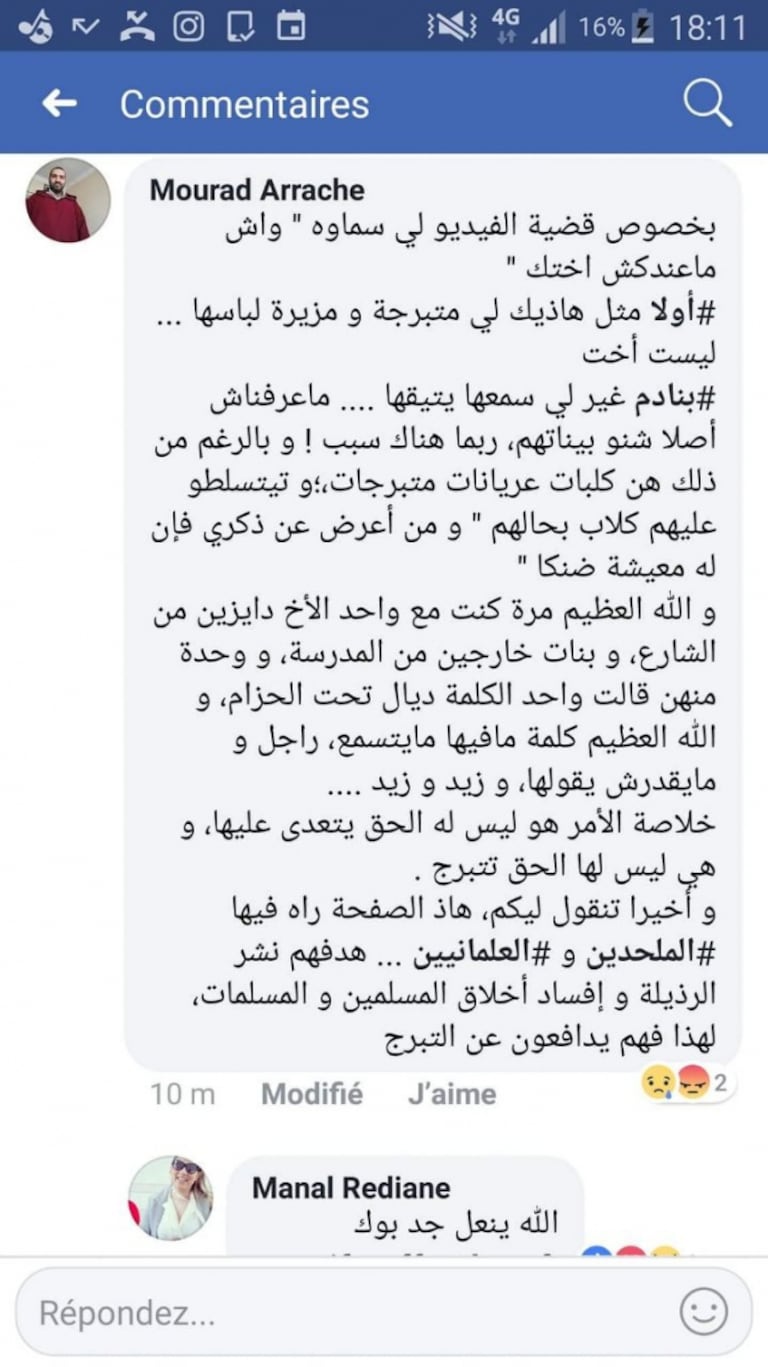768x1367 pixels.
Task: Open the search magnifier icon
Action: pos(707,103)
